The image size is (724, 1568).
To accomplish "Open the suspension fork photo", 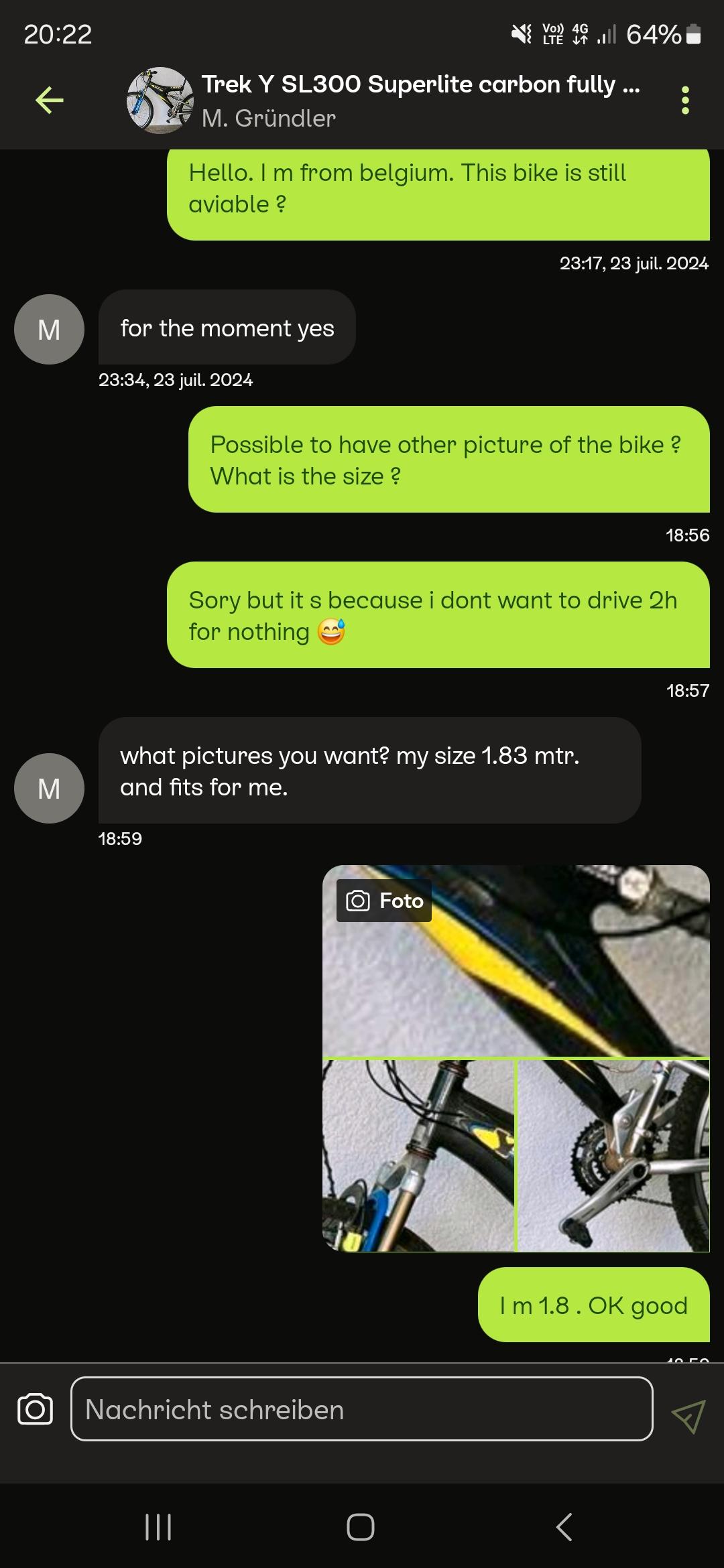I will (x=418, y=1155).
